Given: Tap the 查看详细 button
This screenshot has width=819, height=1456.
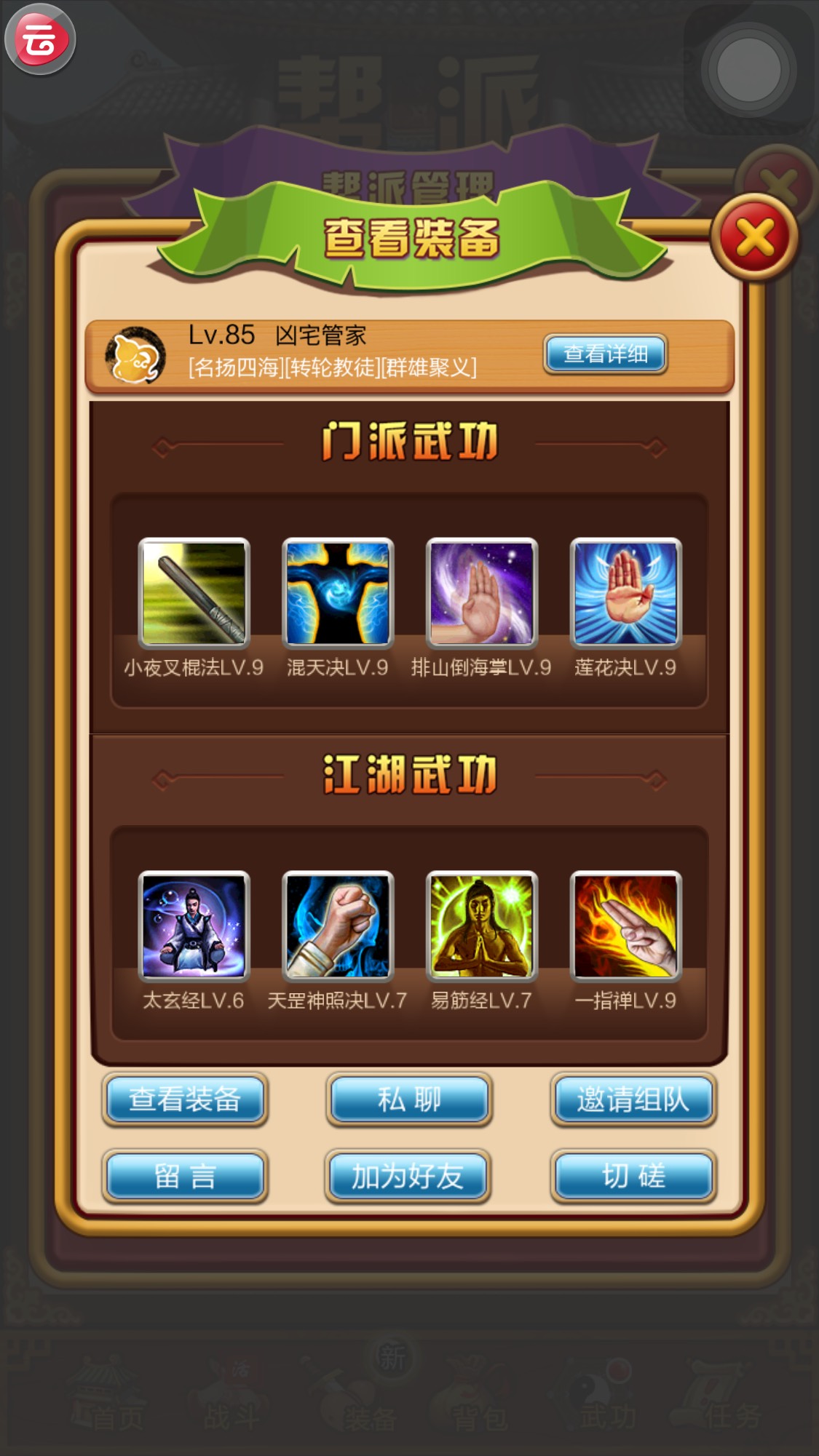Looking at the screenshot, I should [x=605, y=354].
